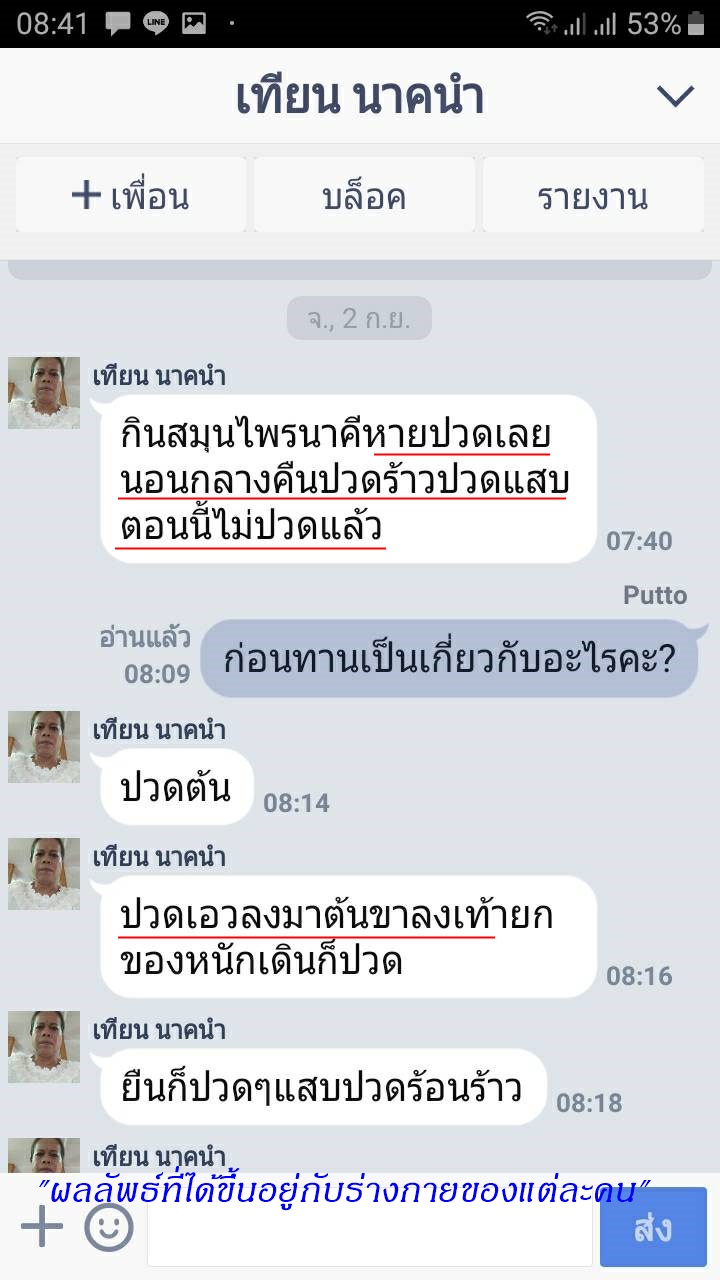720x1280 pixels.
Task: Collapse the header menu with the chevron
Action: pyautogui.click(x=675, y=96)
